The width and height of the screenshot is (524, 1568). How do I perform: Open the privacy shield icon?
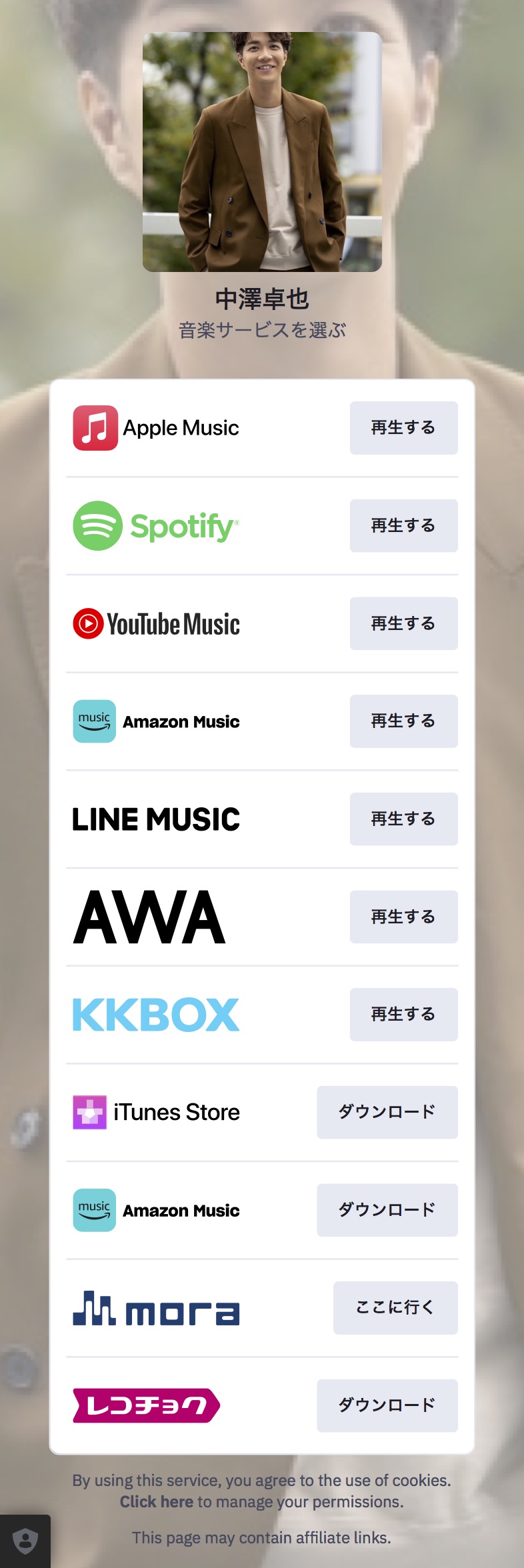[25, 1541]
